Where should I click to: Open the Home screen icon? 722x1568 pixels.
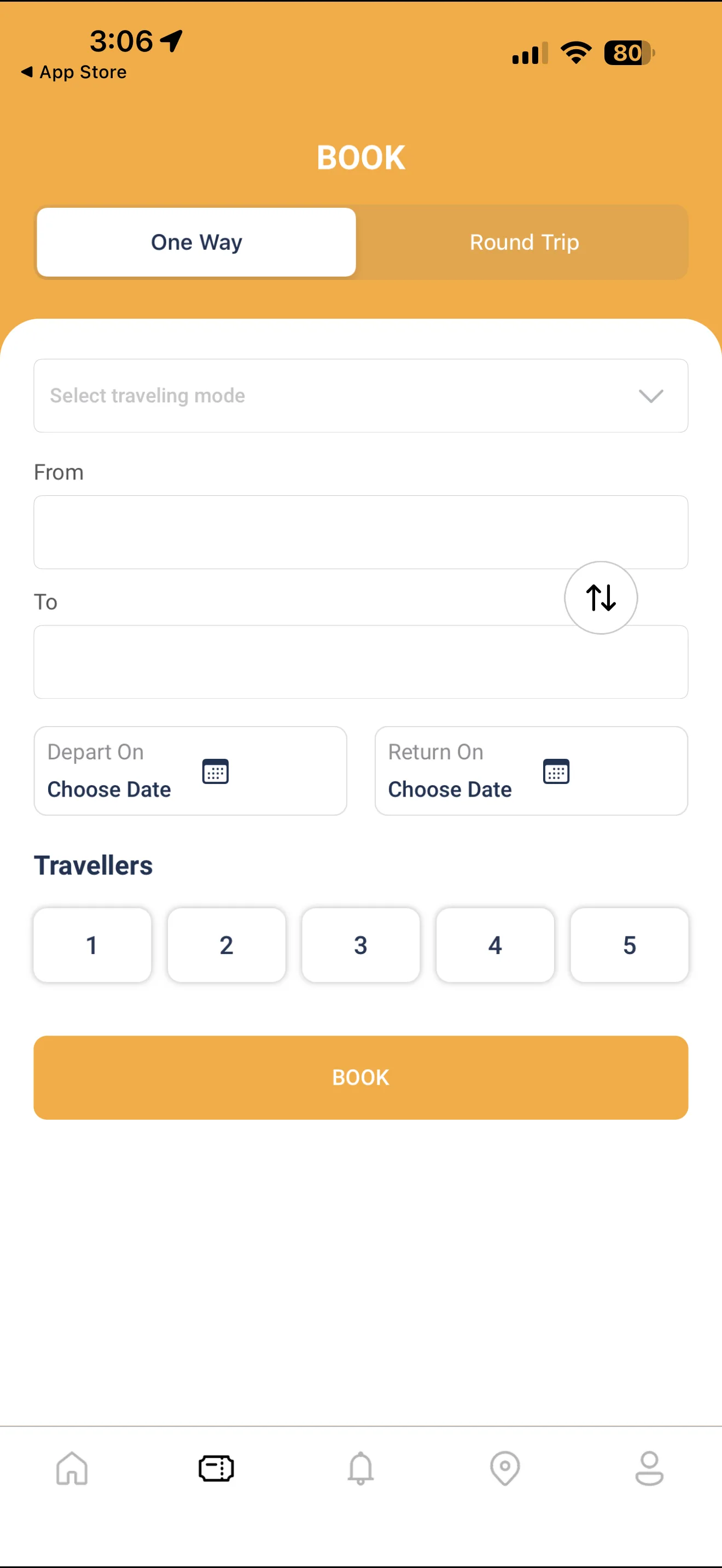(x=72, y=1467)
